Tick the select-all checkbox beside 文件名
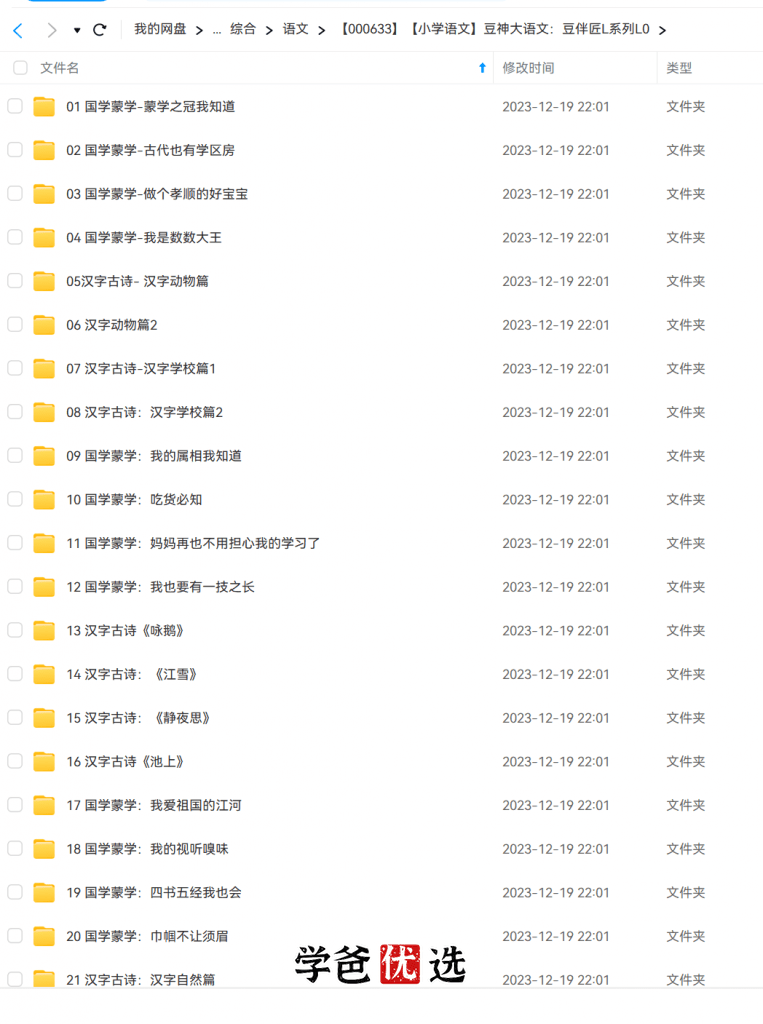Image resolution: width=763 pixels, height=1024 pixels. point(20,68)
